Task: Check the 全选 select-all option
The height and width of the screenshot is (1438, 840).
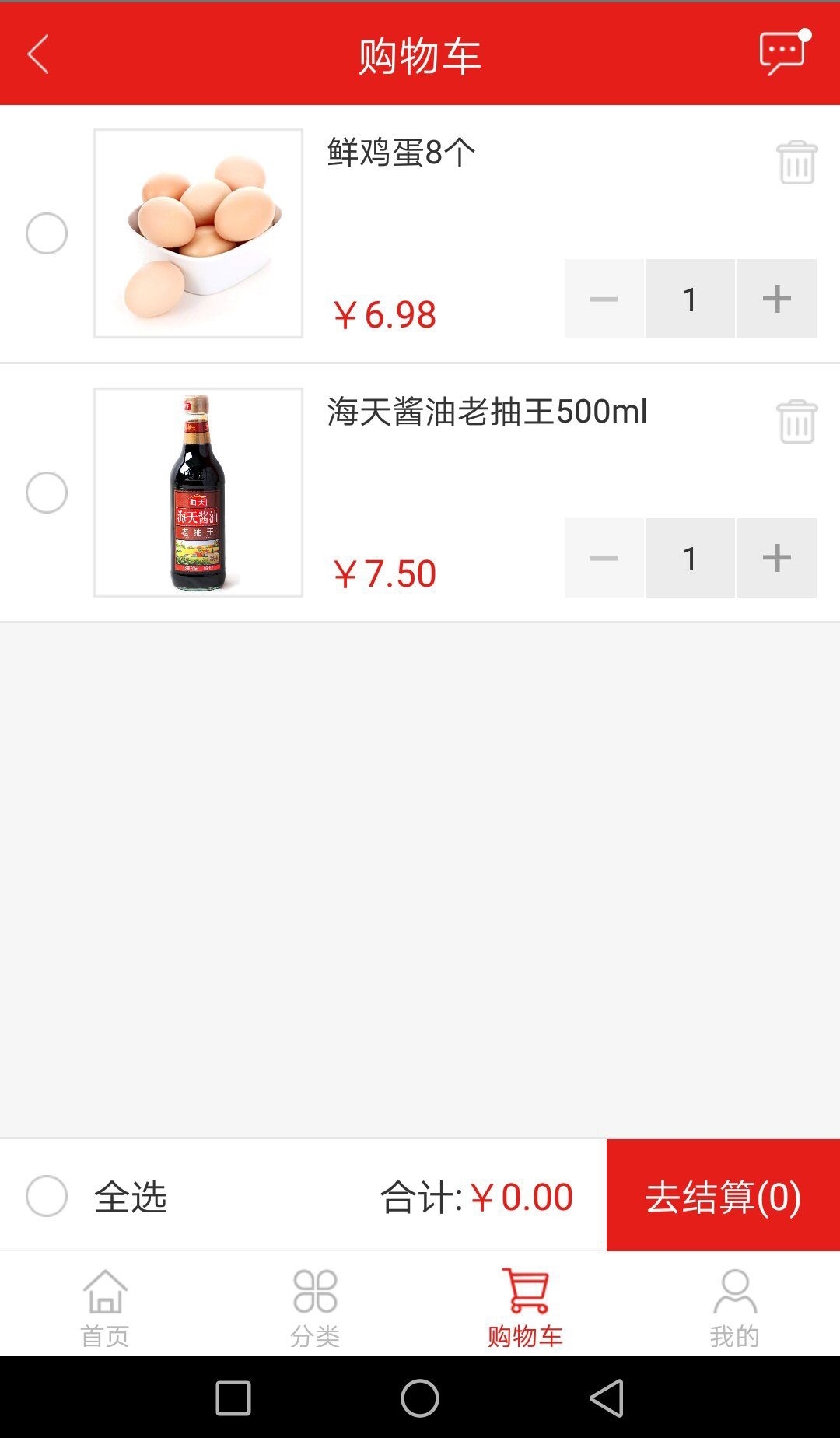Action: click(47, 1196)
